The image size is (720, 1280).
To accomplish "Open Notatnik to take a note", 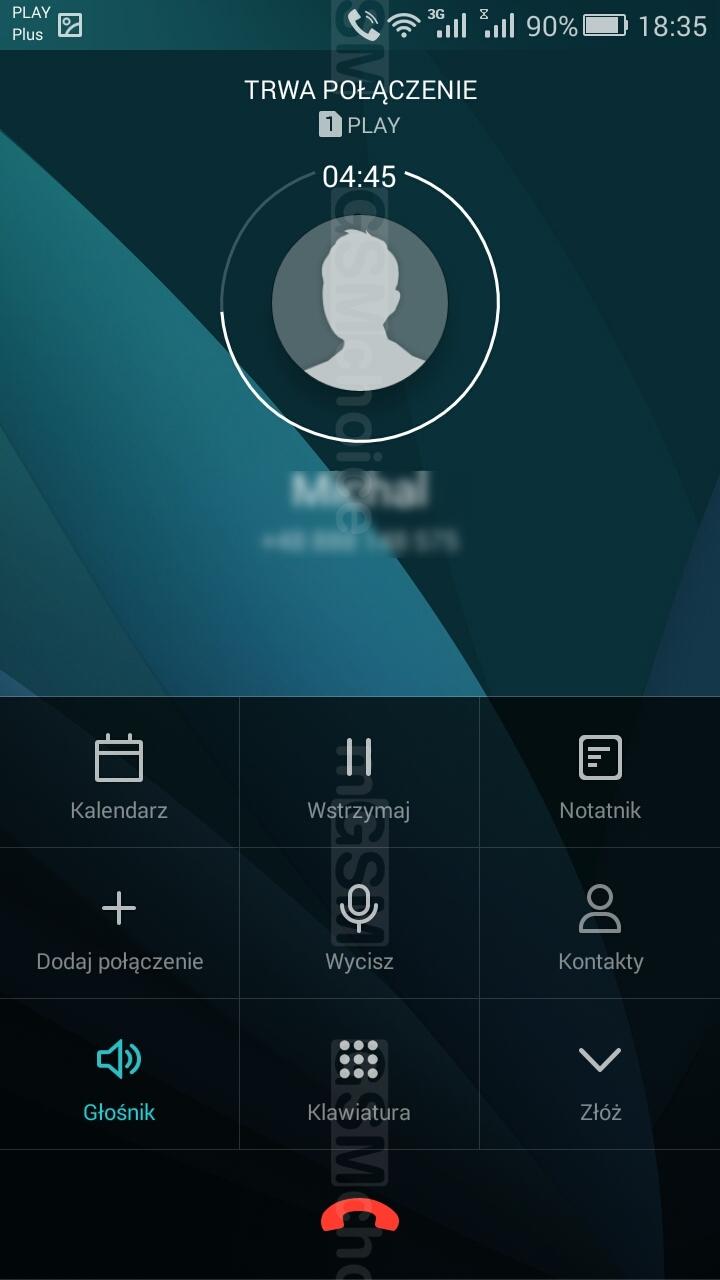I will pyautogui.click(x=600, y=772).
